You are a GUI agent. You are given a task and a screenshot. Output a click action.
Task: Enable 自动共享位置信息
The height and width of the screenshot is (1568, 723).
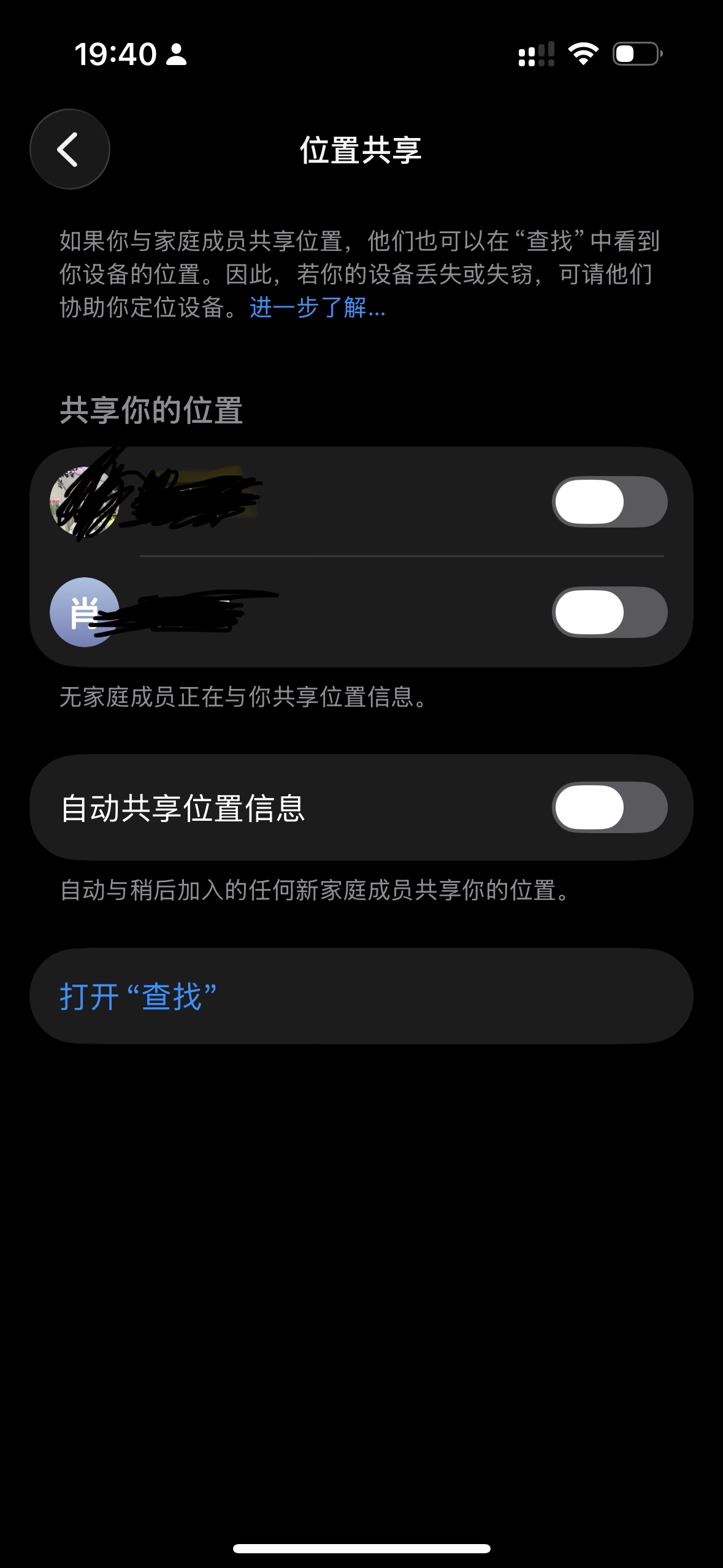(609, 807)
